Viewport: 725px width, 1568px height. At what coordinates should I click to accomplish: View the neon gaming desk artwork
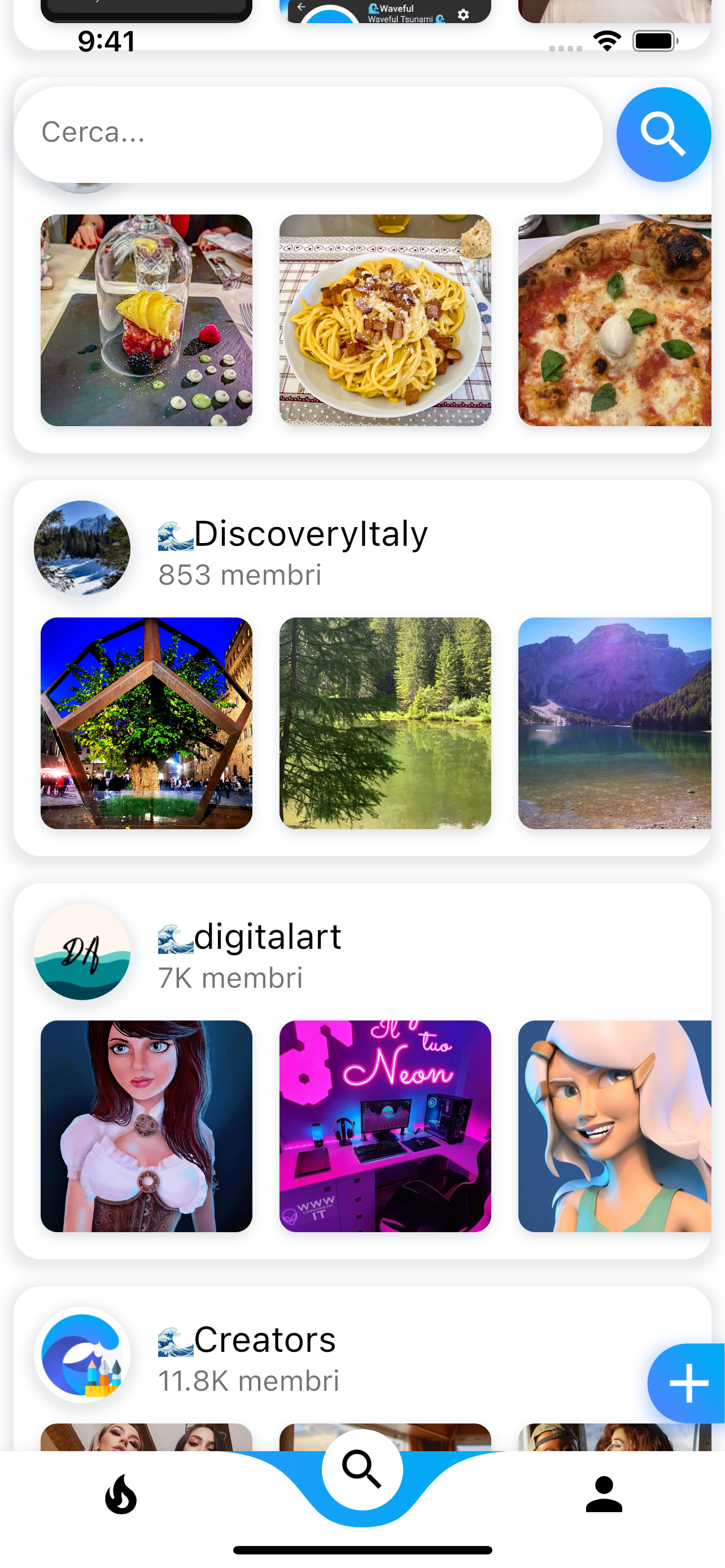point(385,1126)
